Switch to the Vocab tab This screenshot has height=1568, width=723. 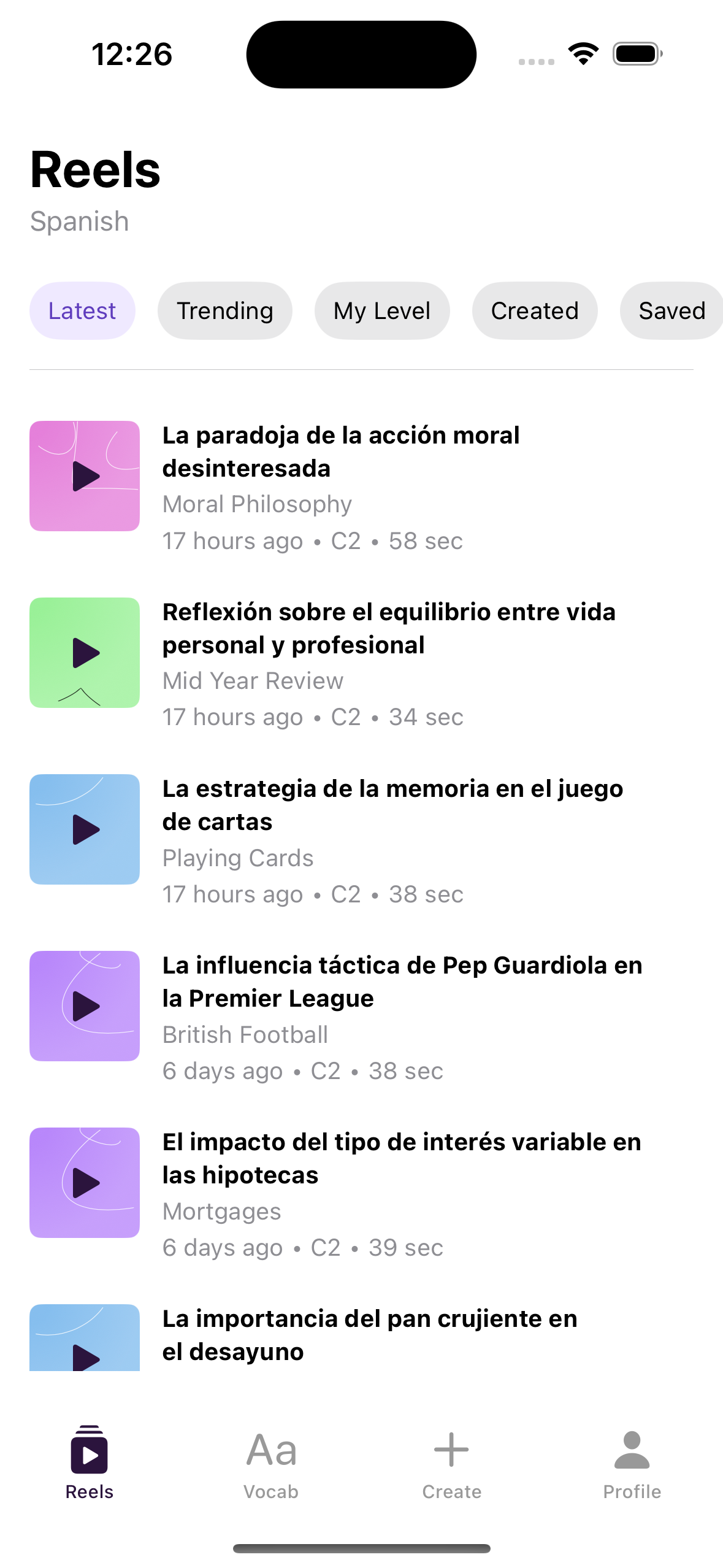(x=270, y=1464)
